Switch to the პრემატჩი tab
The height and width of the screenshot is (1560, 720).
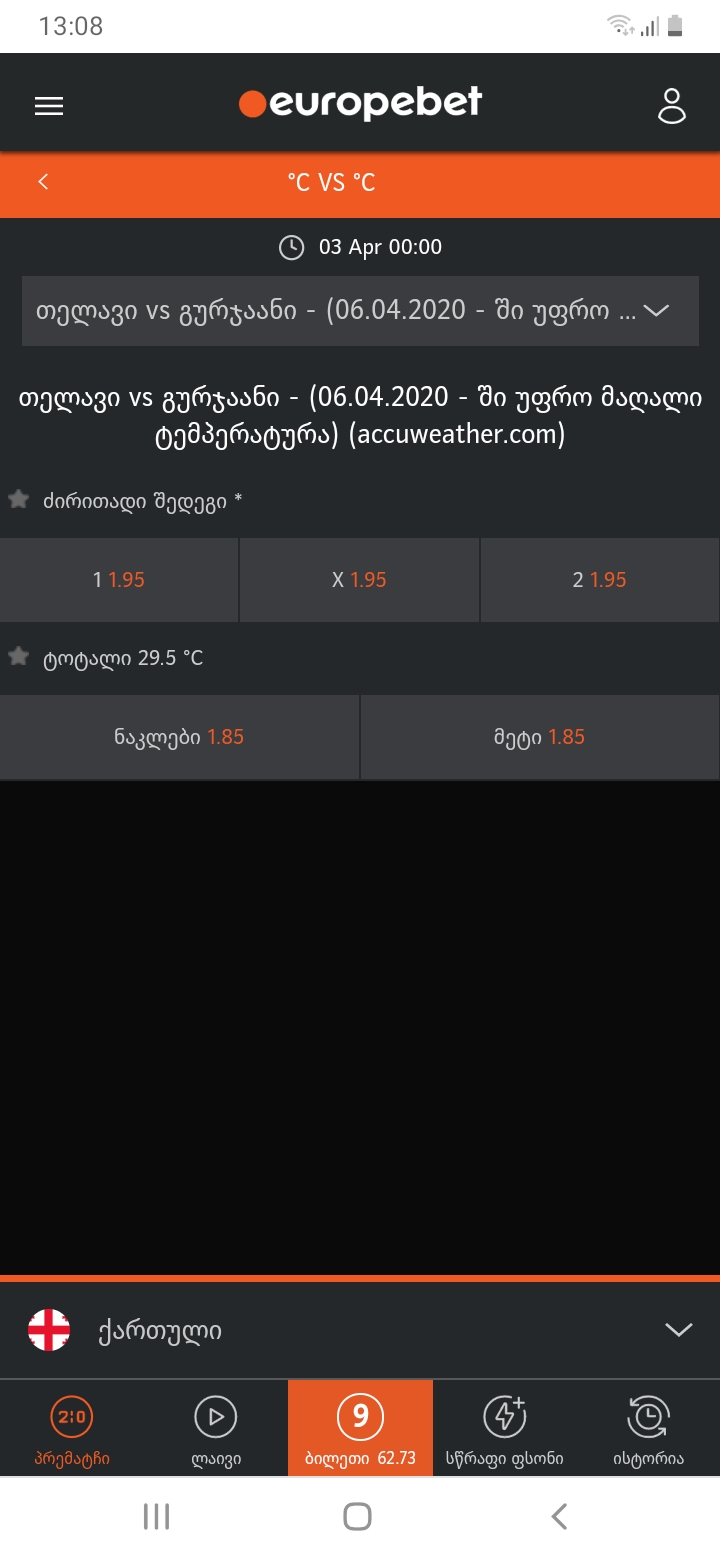(72, 1428)
